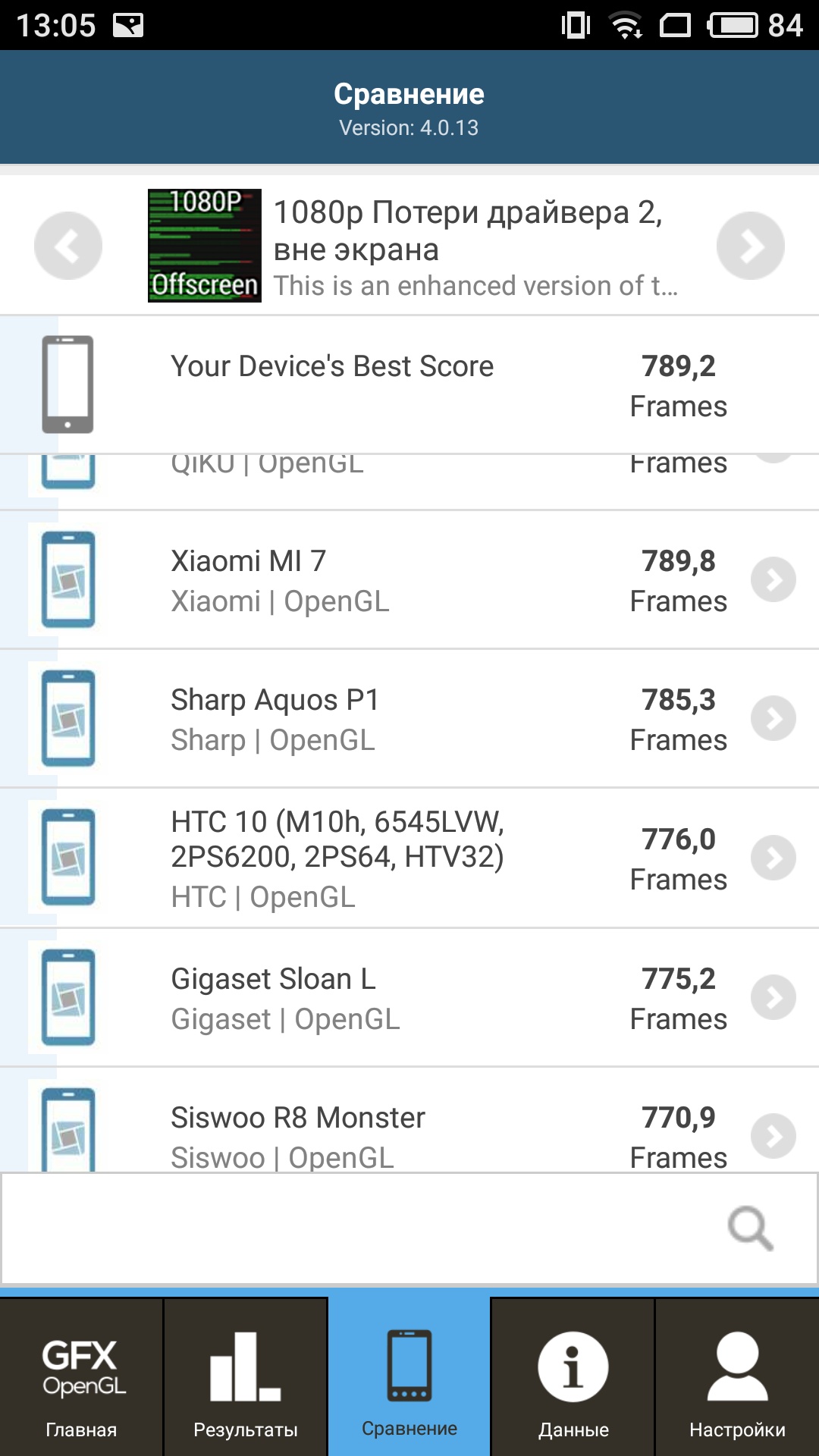Viewport: 819px width, 1456px height.
Task: View HTC 10 comparison entry
Action: (409, 858)
